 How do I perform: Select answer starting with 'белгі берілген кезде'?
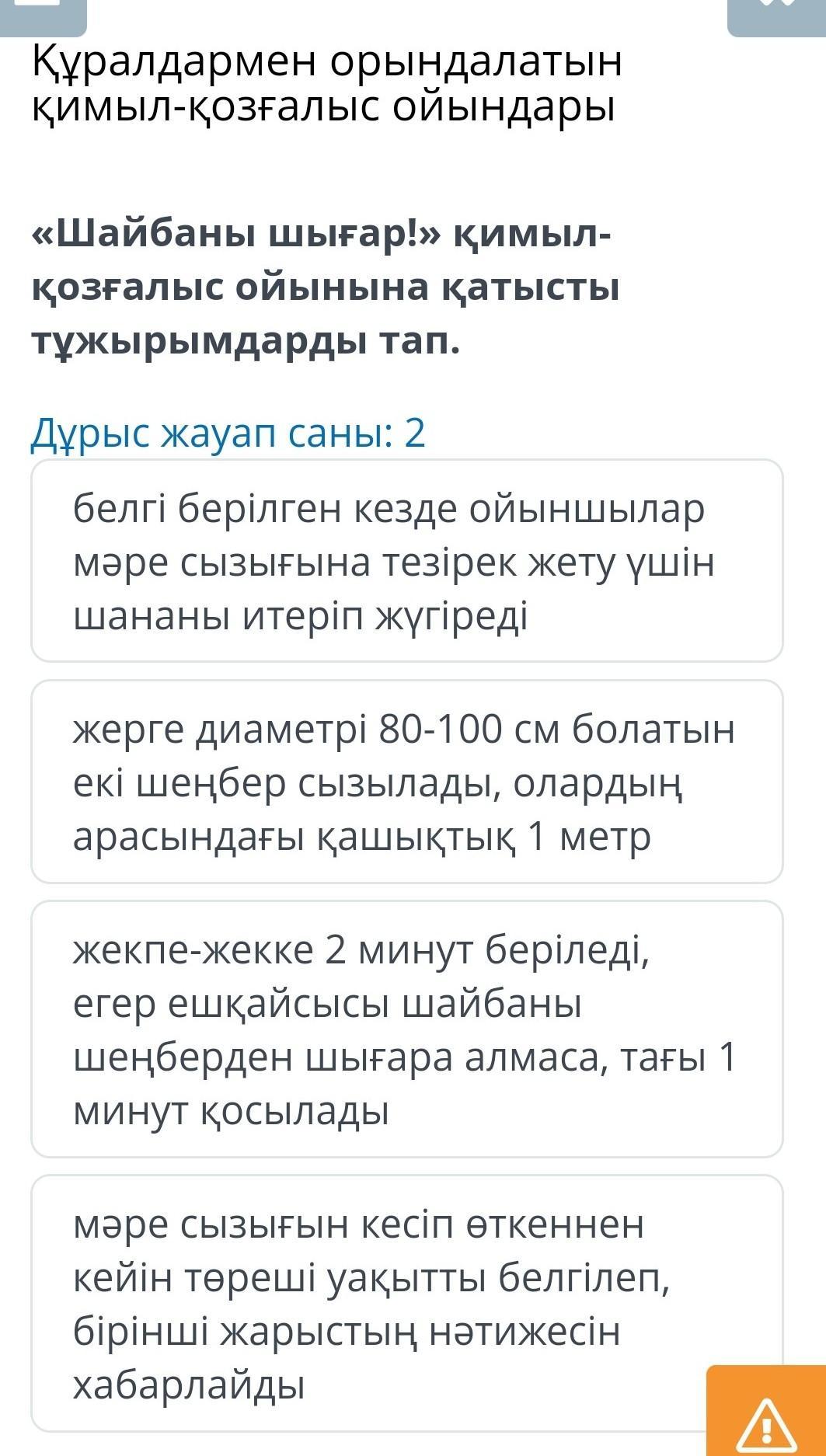tap(407, 561)
